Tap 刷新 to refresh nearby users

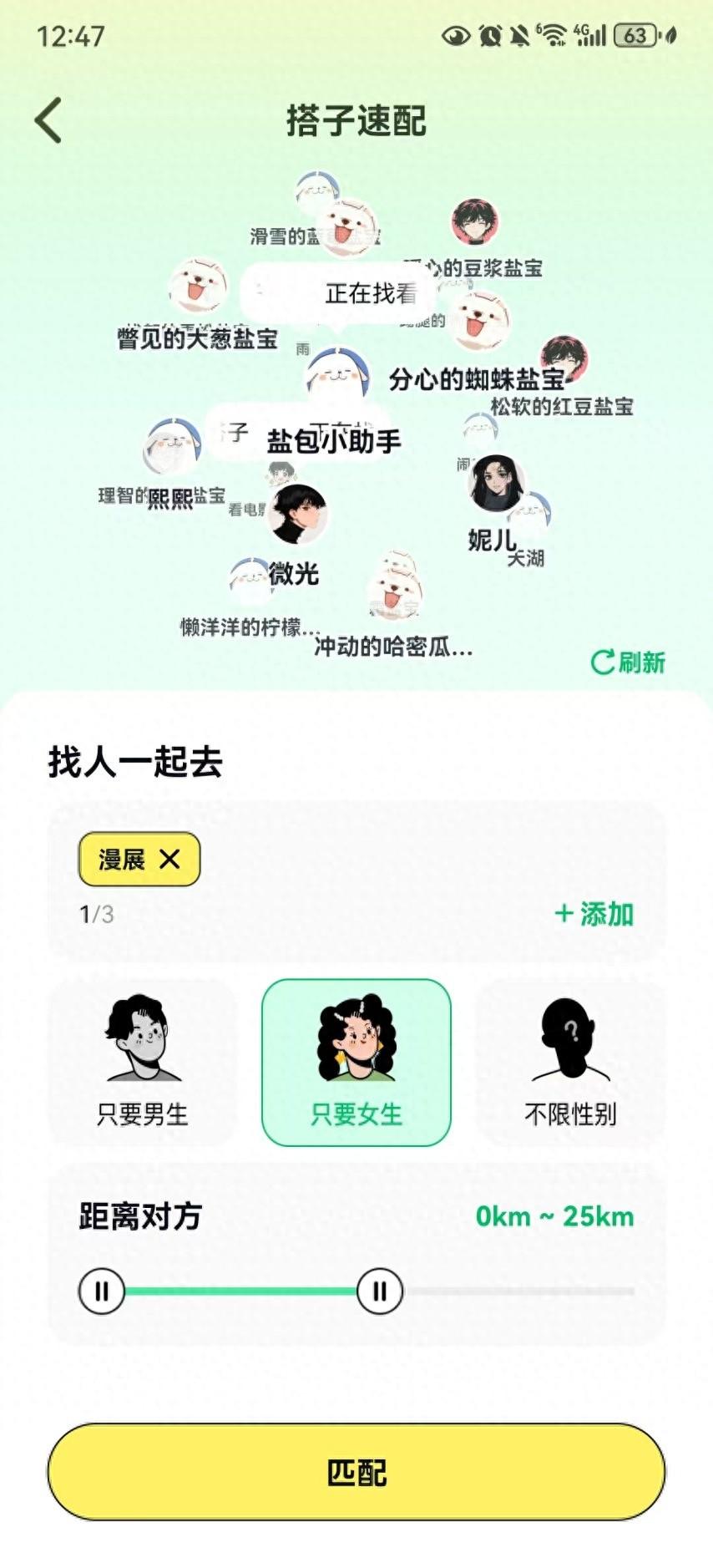coord(628,662)
